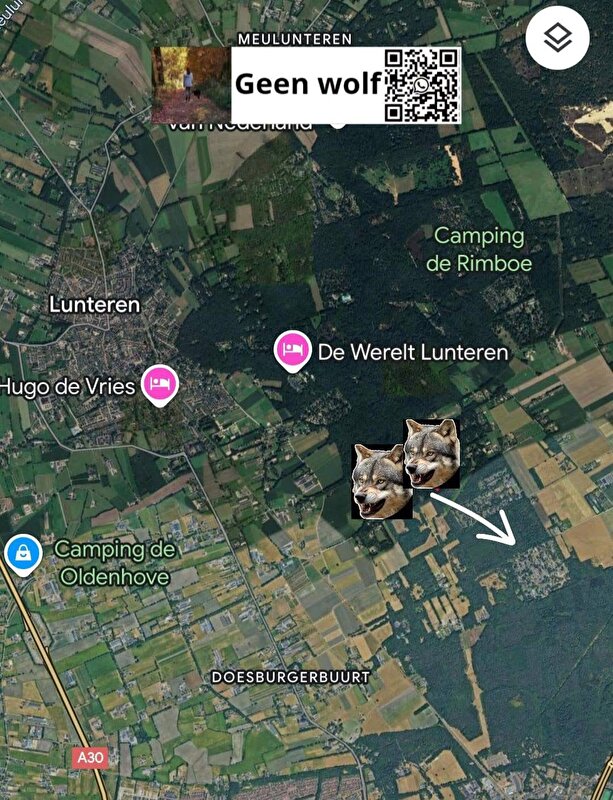Open the map layers button
Screen dimensions: 613x800
coord(557,41)
